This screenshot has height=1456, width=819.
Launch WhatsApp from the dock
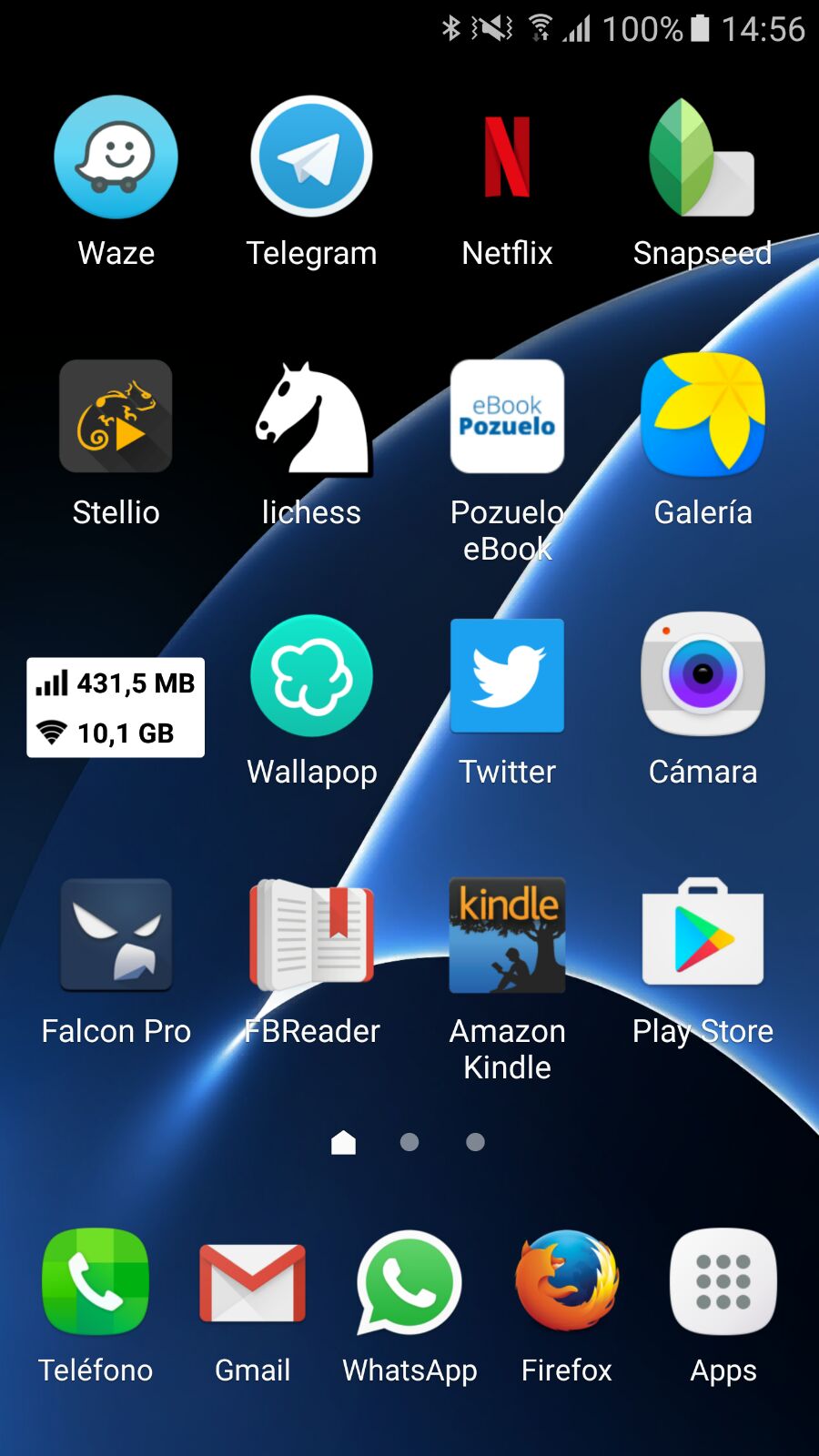pos(409,1281)
